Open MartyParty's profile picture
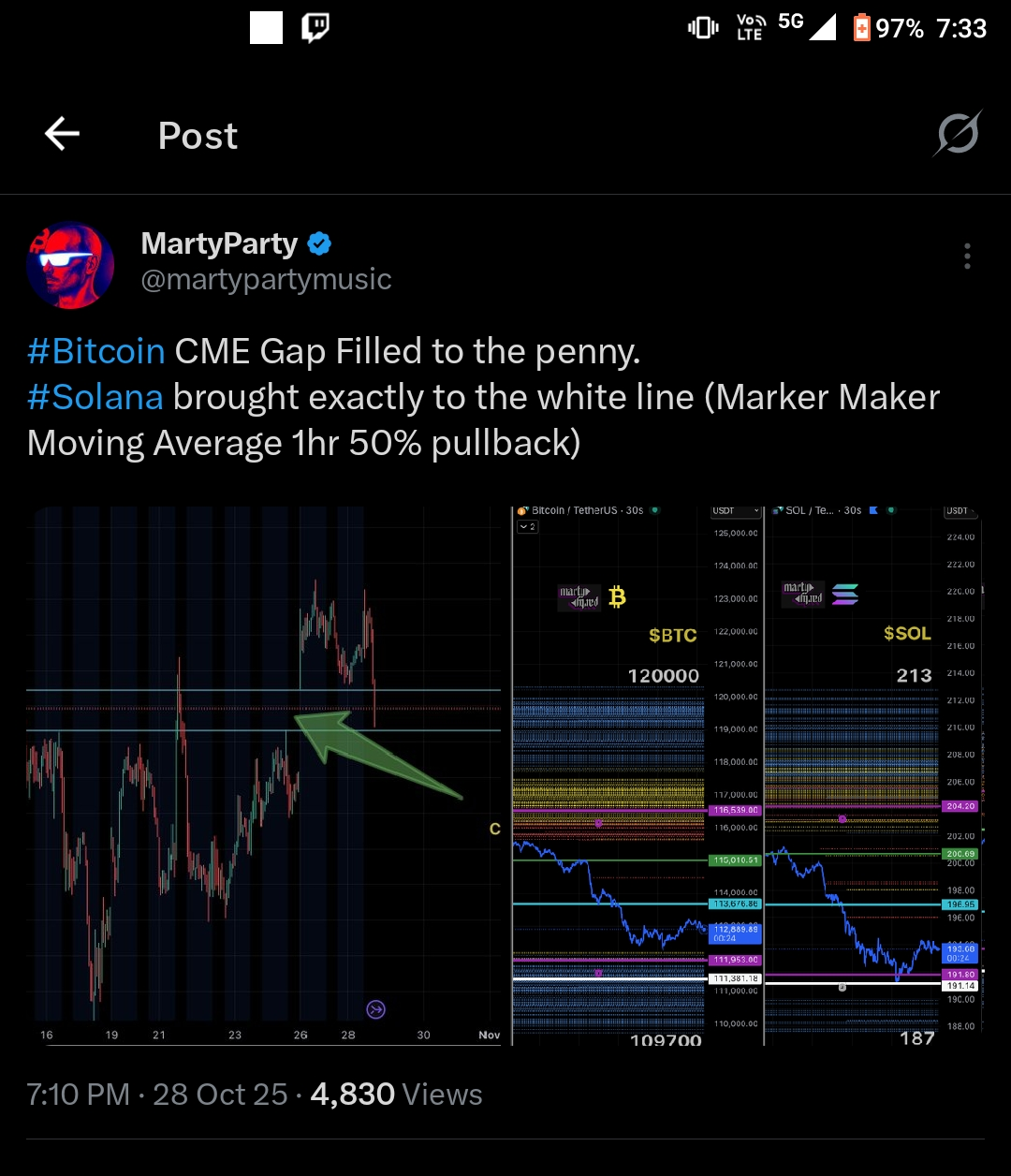The image size is (1011, 1176). click(71, 265)
